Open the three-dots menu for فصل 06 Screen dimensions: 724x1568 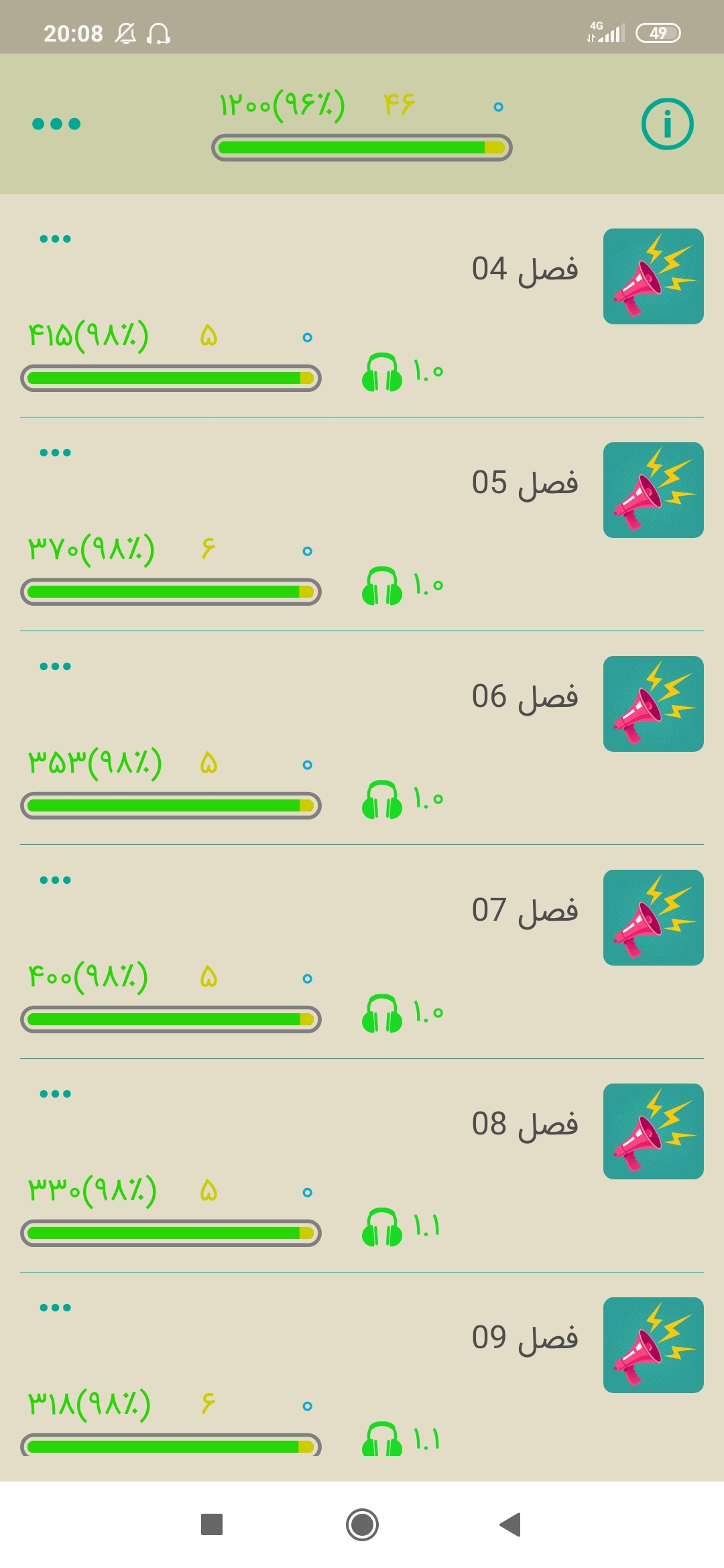[55, 666]
